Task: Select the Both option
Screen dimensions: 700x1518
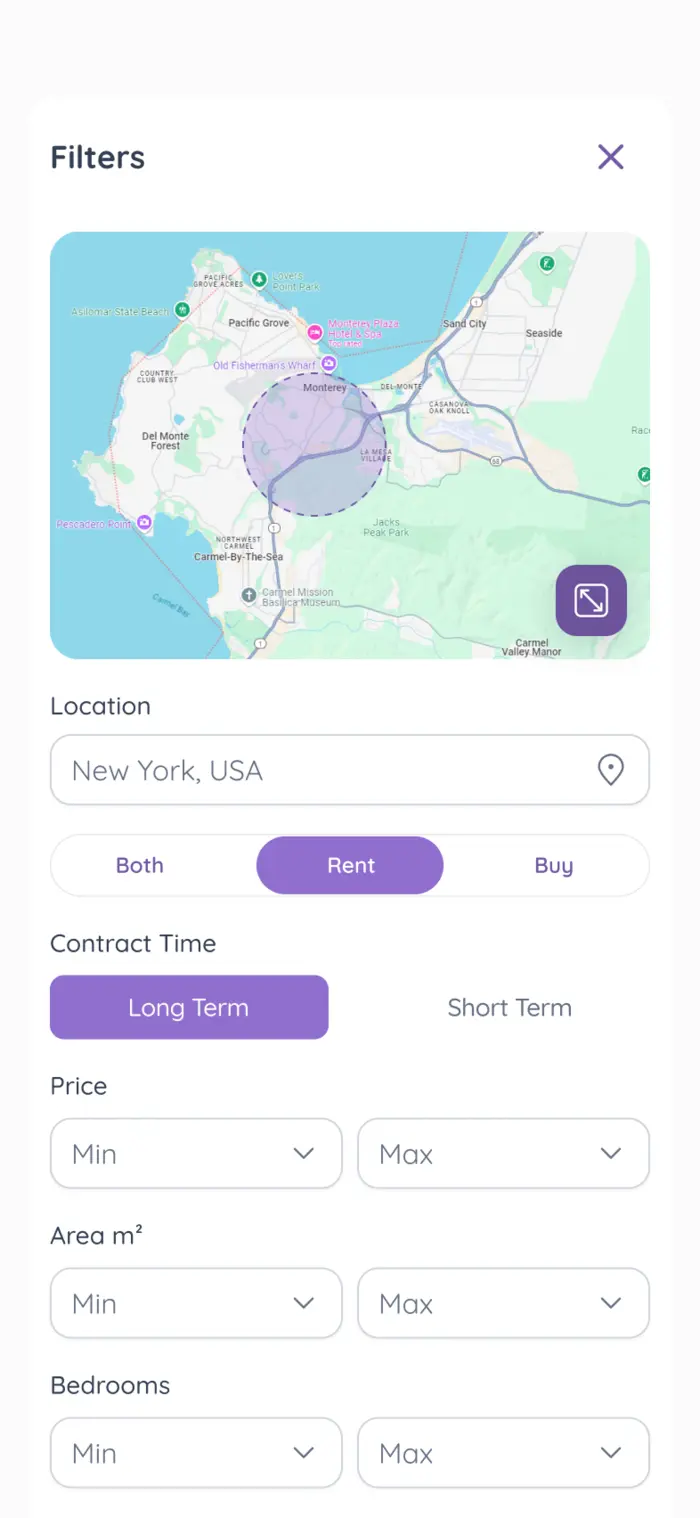Action: pyautogui.click(x=140, y=866)
